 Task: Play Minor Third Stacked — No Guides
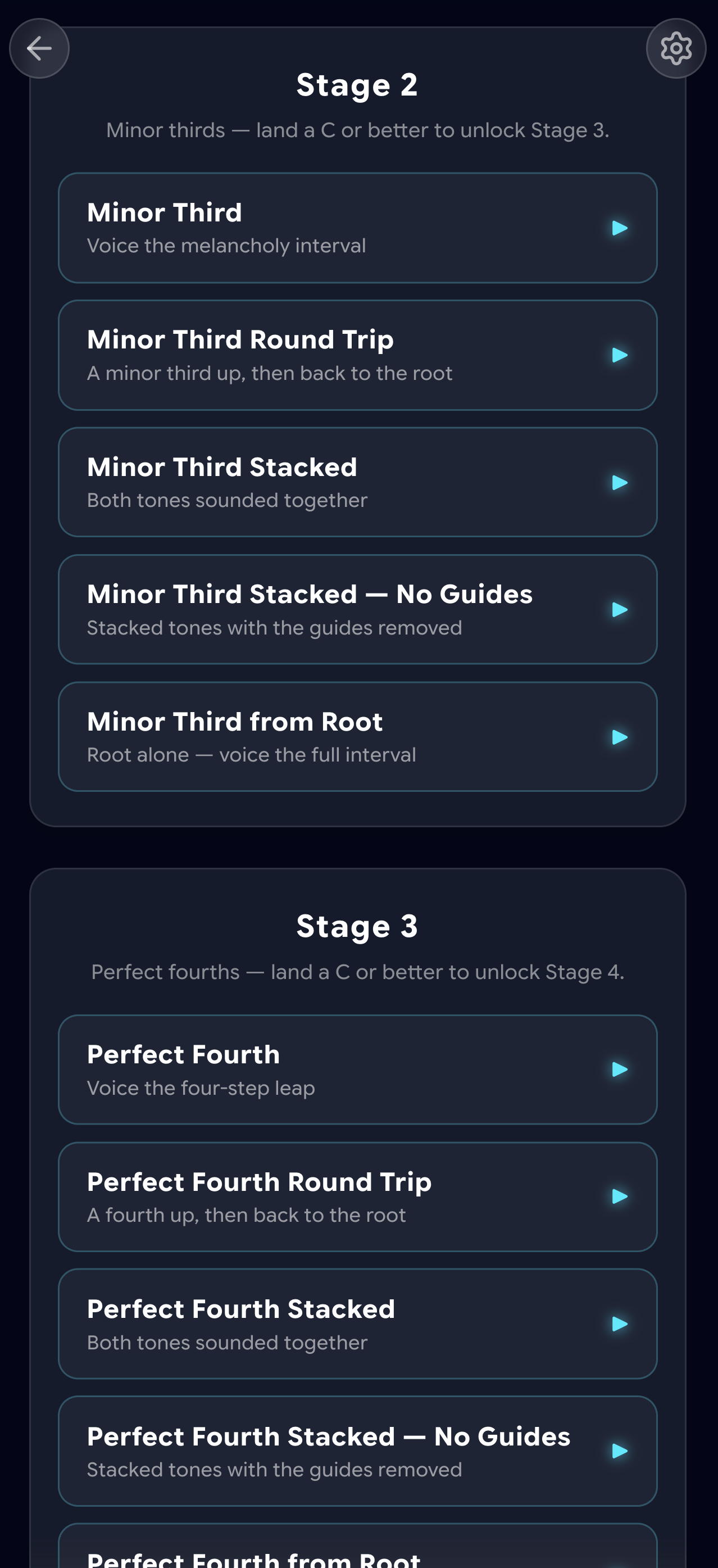click(620, 609)
